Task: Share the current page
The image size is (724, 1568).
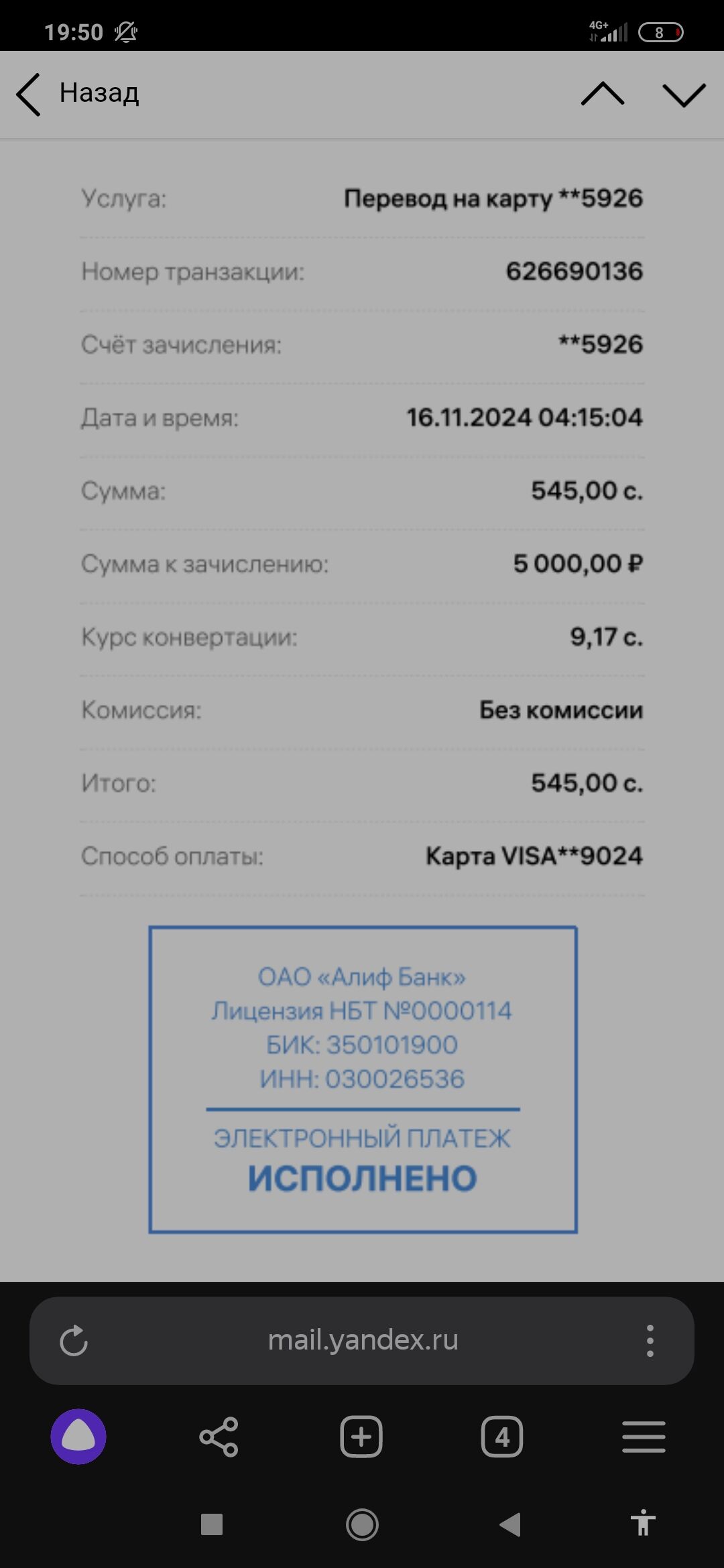Action: pos(219,1437)
